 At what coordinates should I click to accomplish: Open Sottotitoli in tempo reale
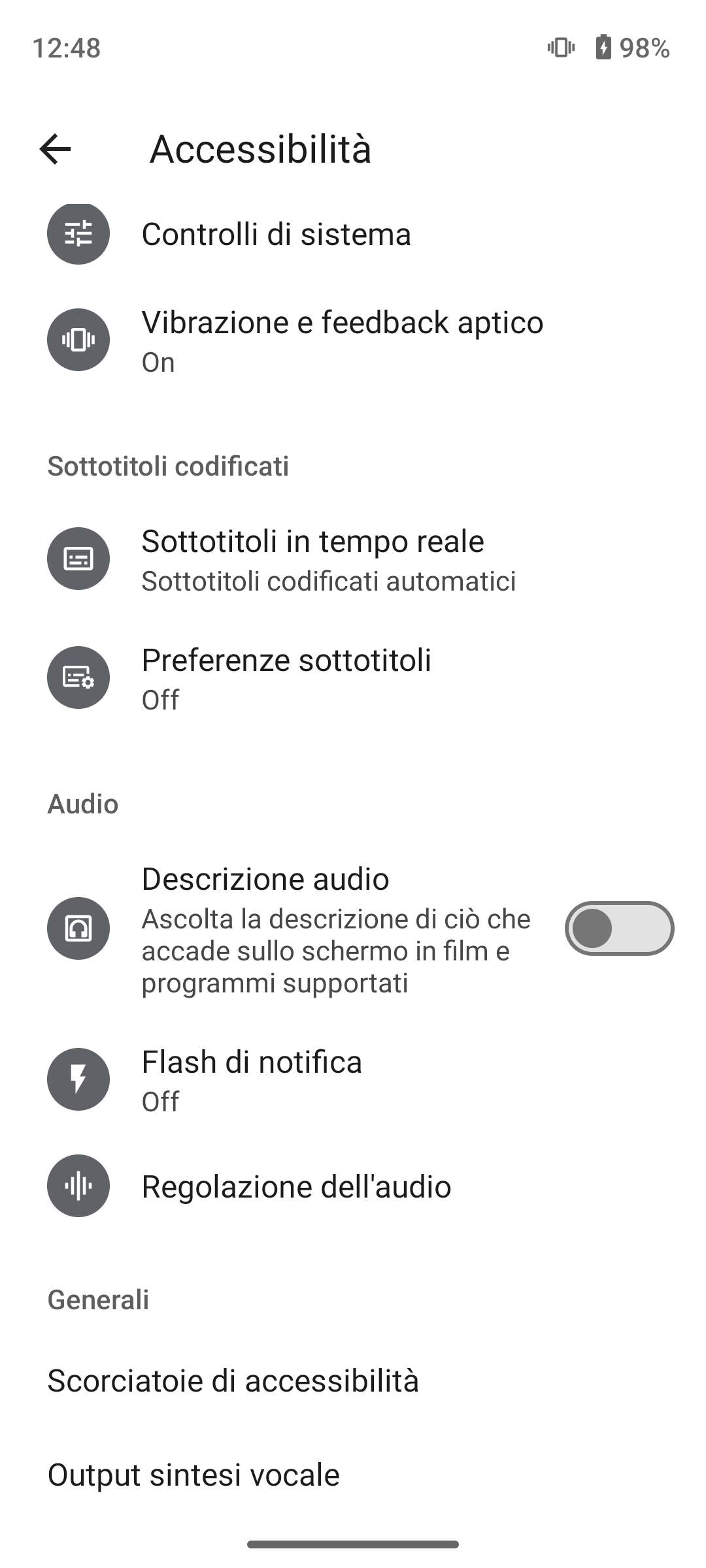point(312,559)
